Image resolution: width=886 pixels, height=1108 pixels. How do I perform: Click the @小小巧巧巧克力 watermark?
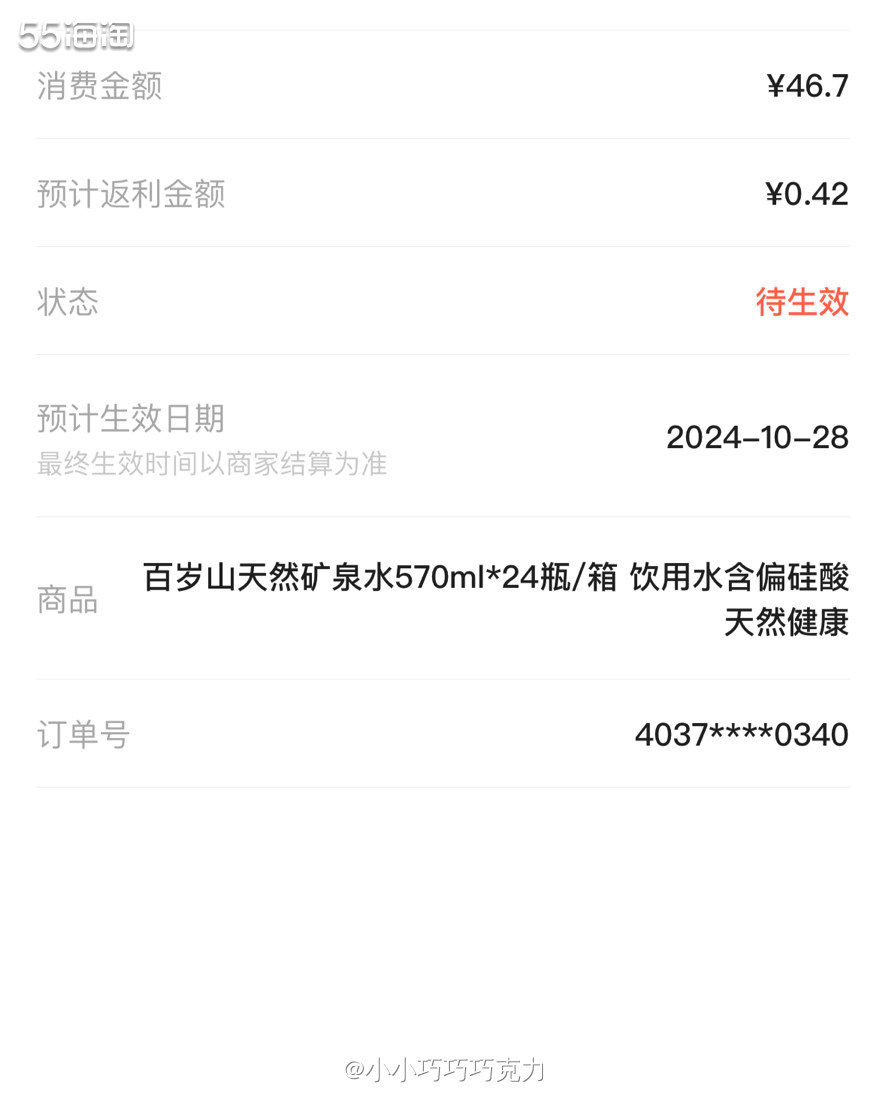(x=443, y=1070)
